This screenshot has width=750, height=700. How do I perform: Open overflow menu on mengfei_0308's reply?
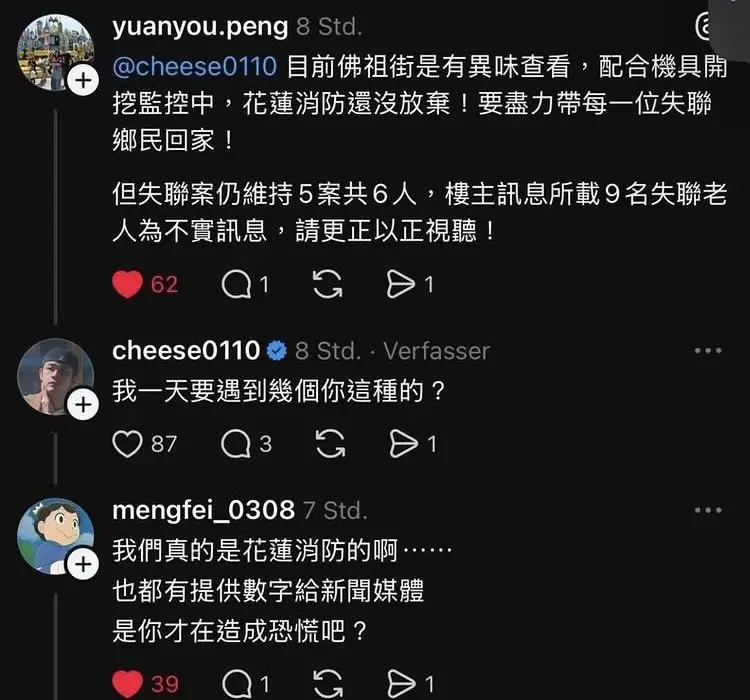coord(707,510)
